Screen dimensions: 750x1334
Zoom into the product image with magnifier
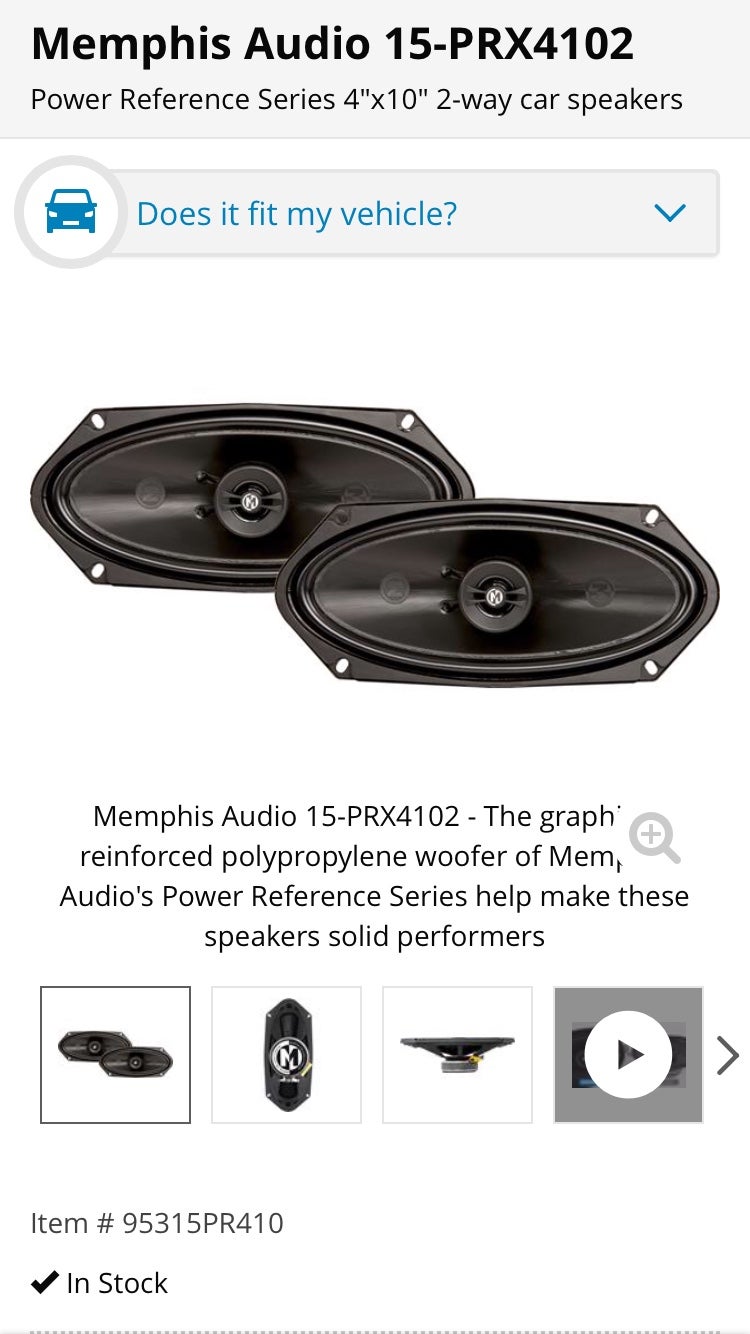click(655, 838)
